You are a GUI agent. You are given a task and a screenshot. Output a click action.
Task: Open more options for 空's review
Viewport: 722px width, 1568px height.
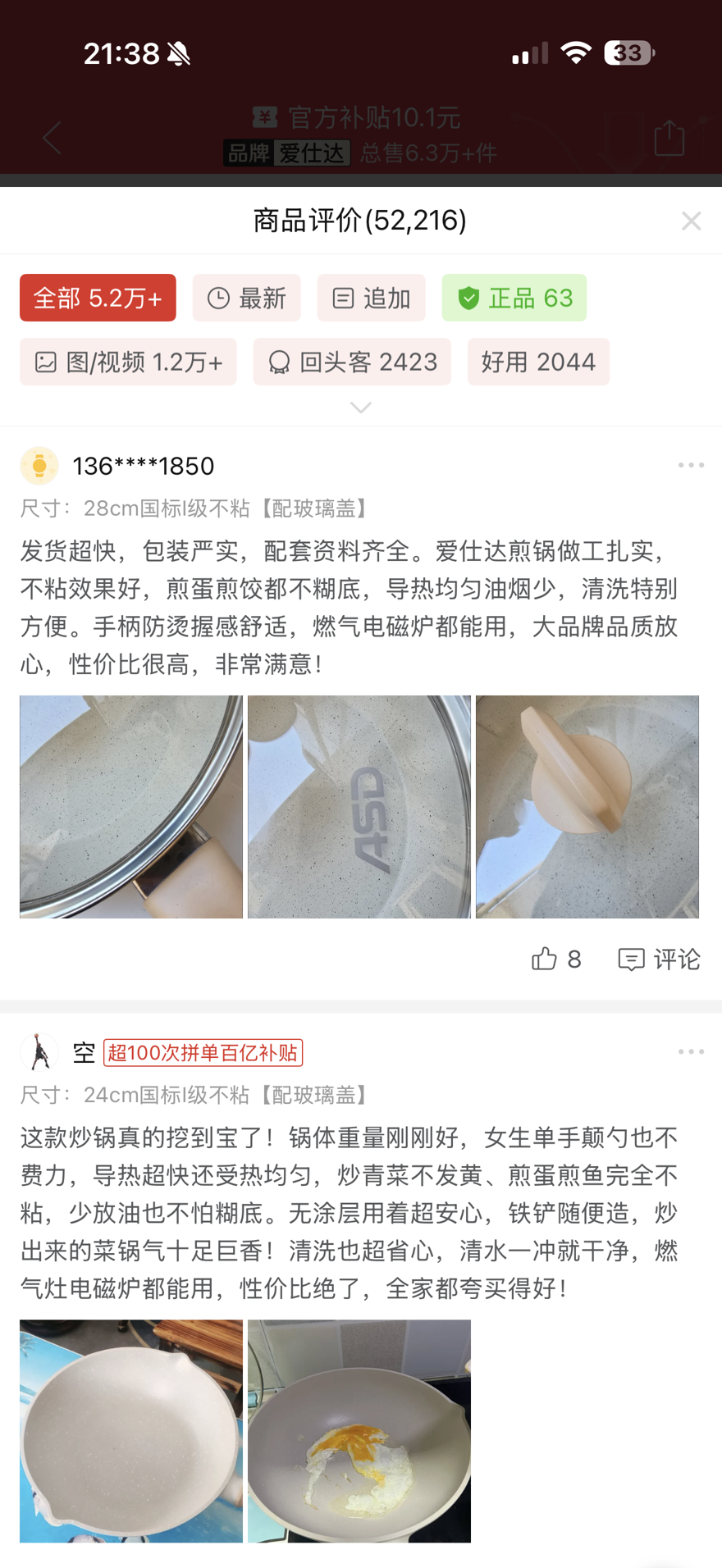coord(691,1051)
